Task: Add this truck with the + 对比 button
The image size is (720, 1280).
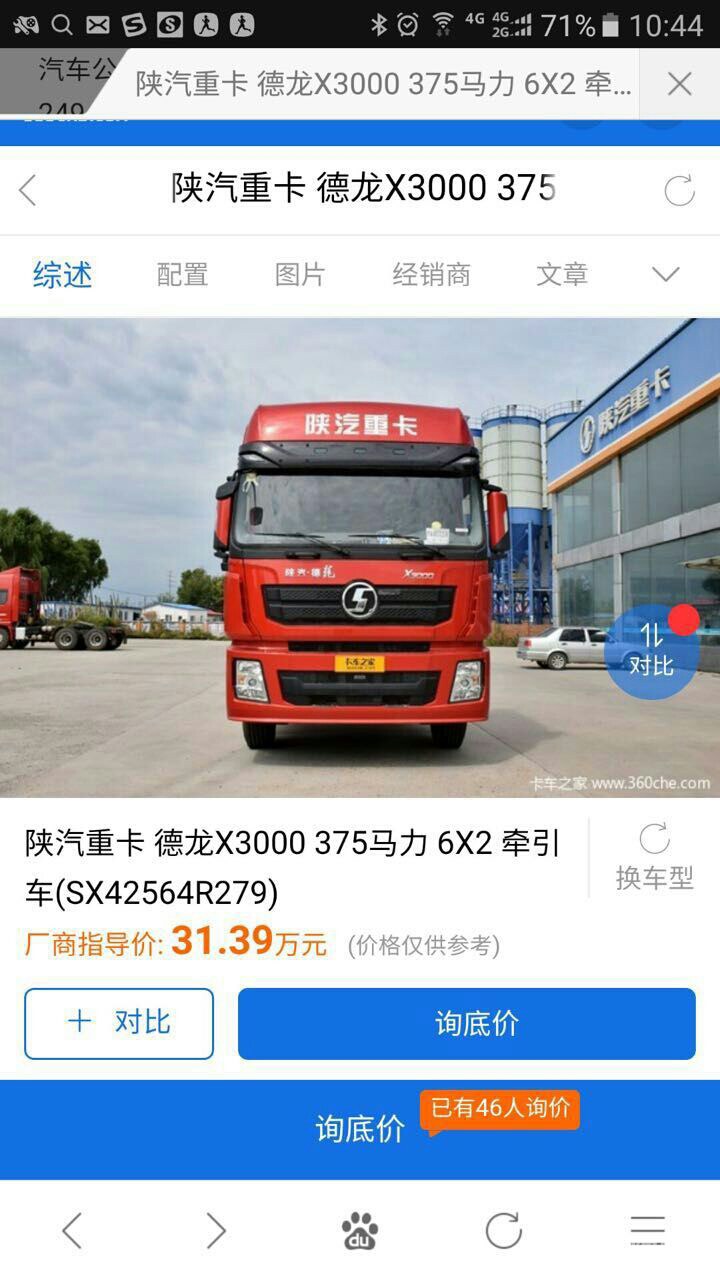Action: (x=119, y=1023)
